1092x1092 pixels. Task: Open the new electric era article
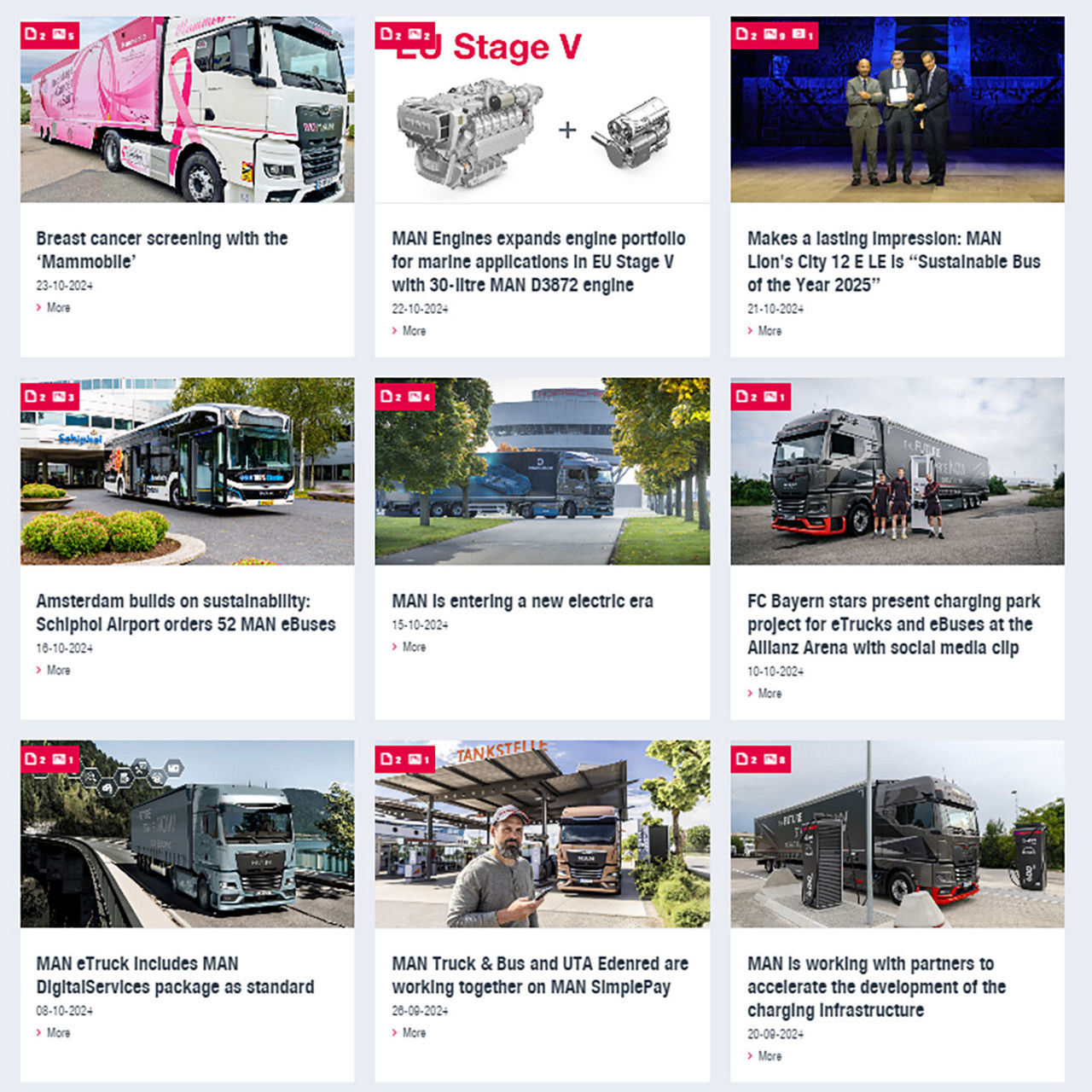pyautogui.click(x=522, y=601)
